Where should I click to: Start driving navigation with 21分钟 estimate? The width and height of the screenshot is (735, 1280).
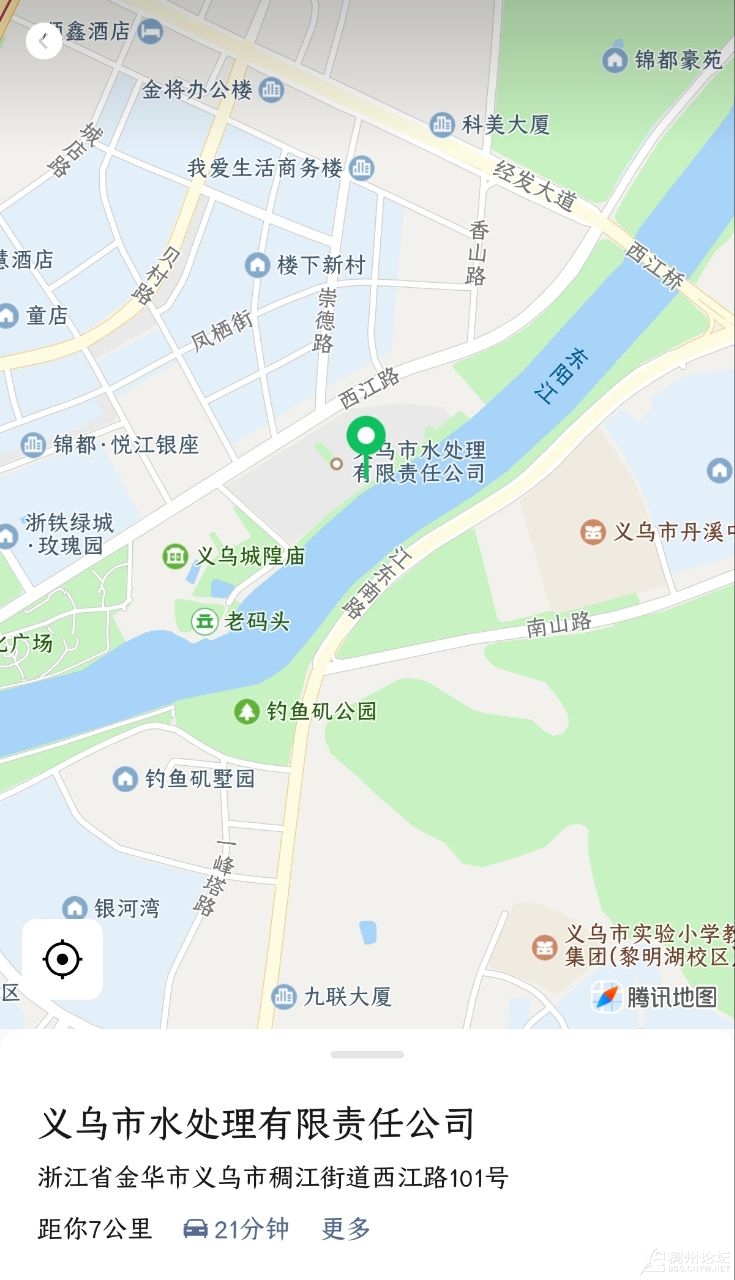click(236, 1229)
